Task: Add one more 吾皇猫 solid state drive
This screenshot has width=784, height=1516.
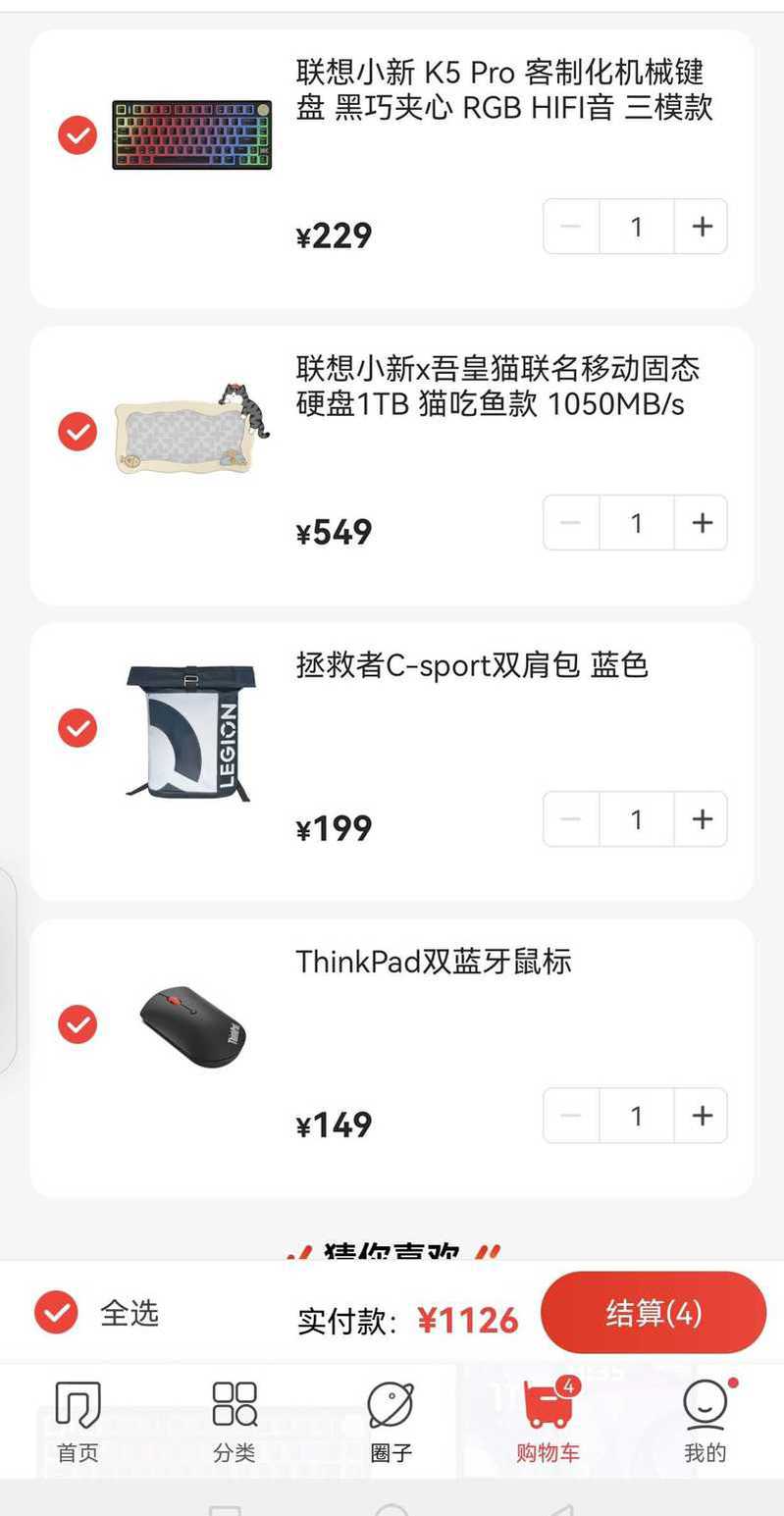Action: pyautogui.click(x=702, y=523)
